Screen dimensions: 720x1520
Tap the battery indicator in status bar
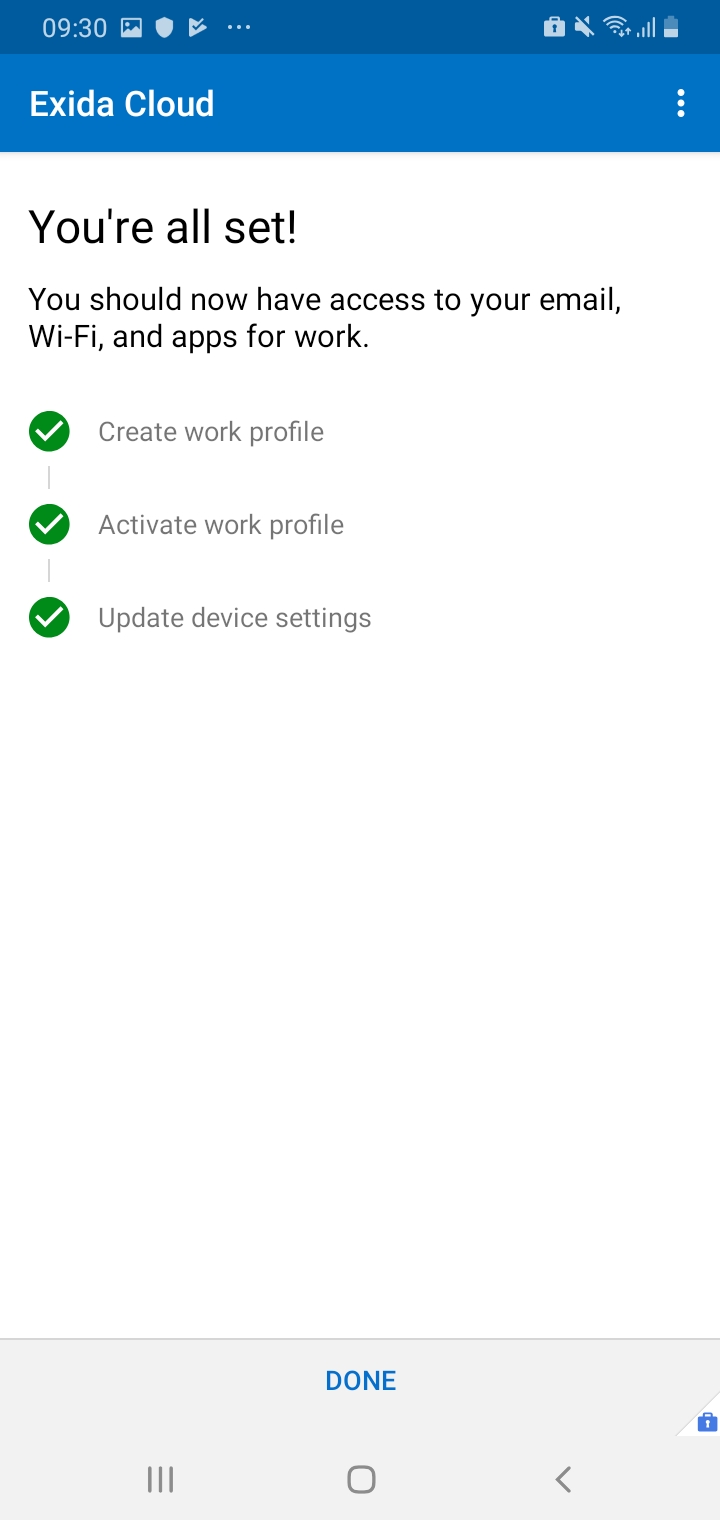point(674,27)
